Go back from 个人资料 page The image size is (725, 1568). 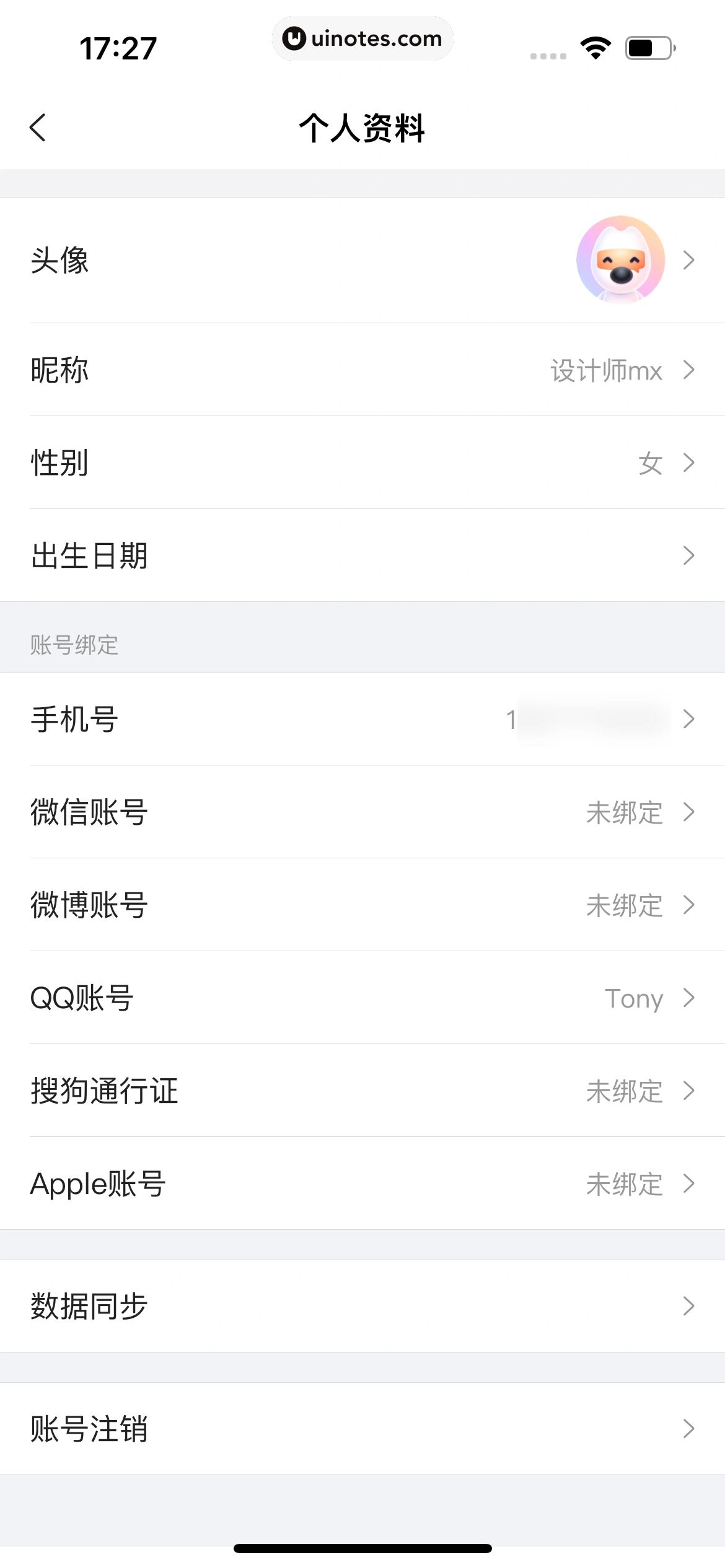click(38, 128)
